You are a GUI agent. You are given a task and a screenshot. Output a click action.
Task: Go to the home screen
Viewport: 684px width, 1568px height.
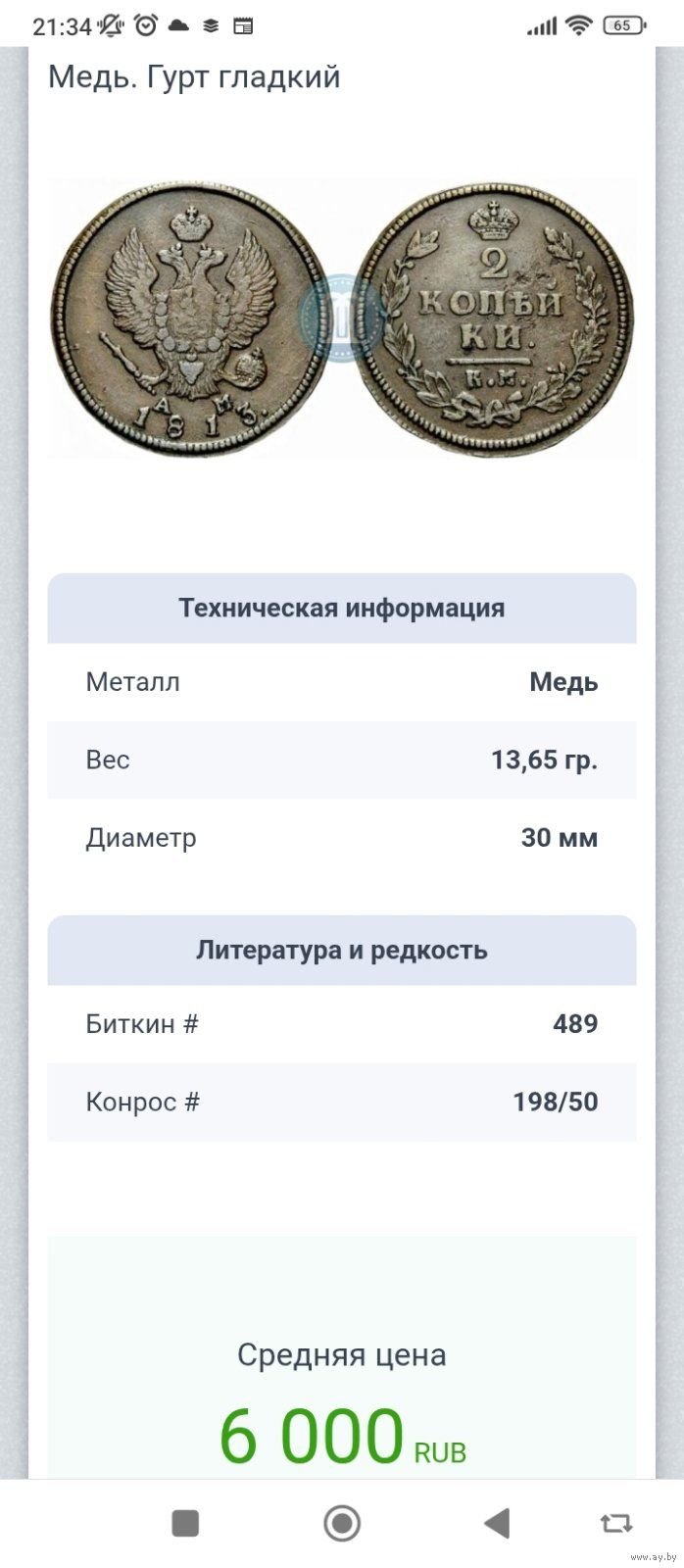(342, 1523)
